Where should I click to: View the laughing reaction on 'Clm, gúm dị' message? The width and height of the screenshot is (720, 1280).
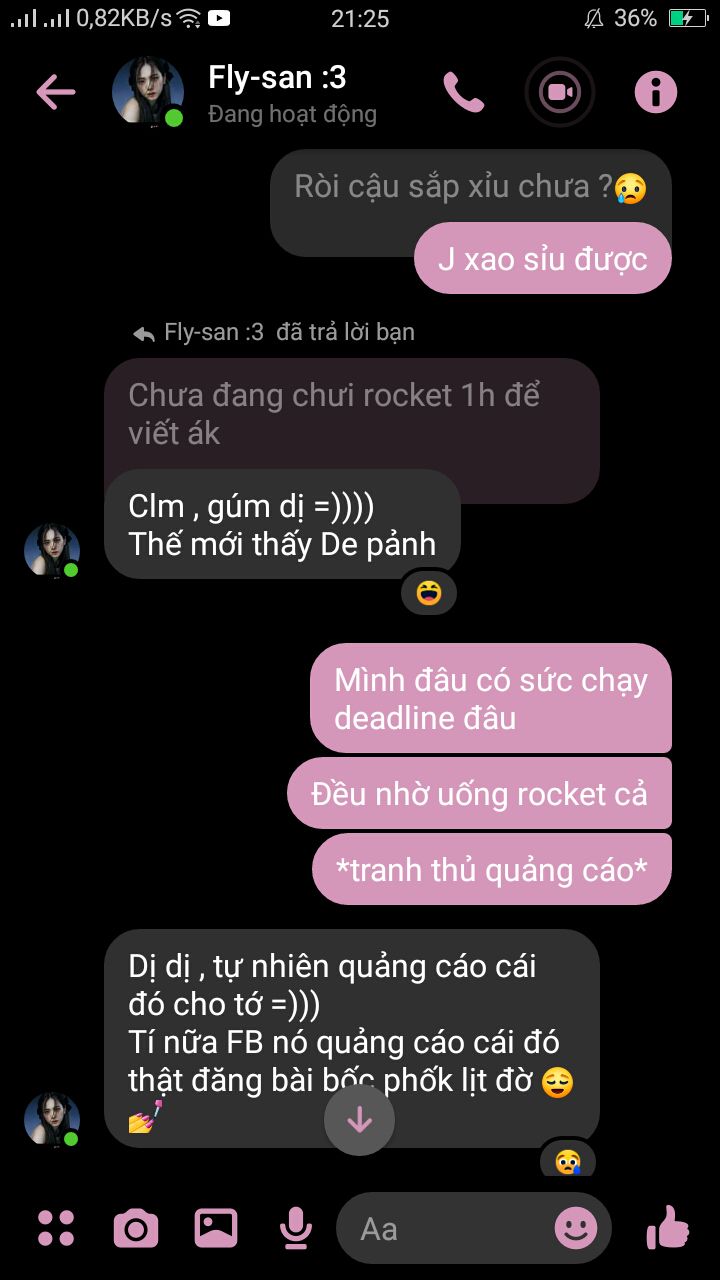tap(428, 593)
